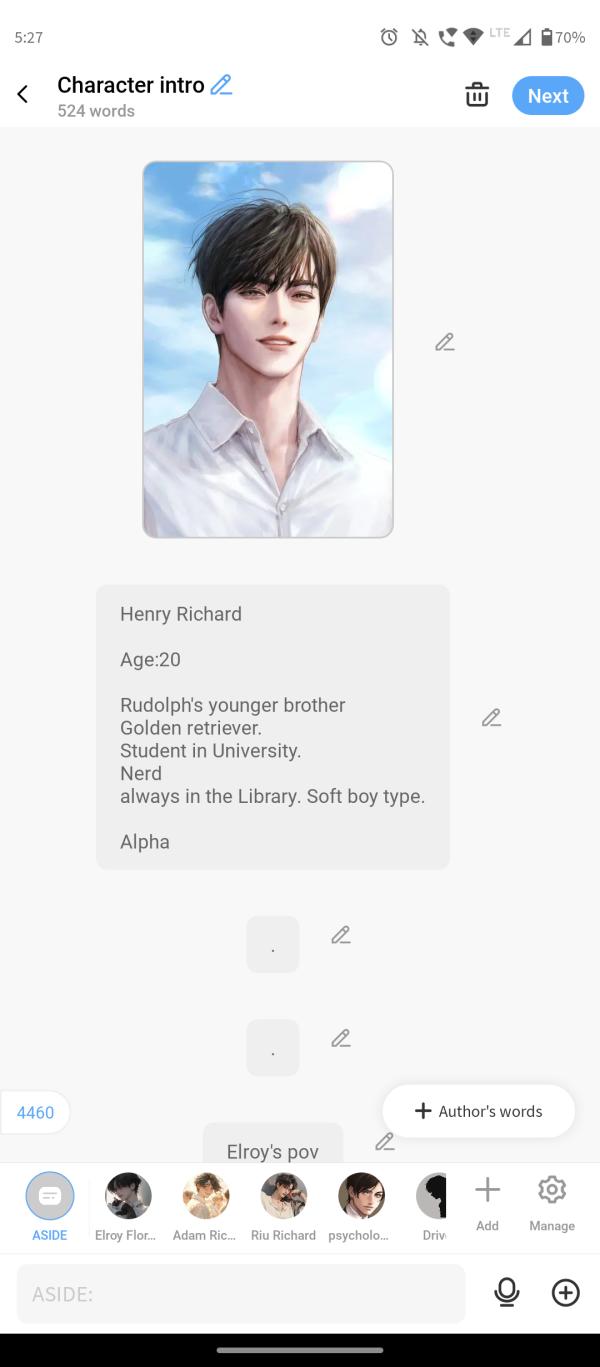600x1367 pixels.
Task: Choose Elroy Flor... as the speaker
Action: [128, 1206]
